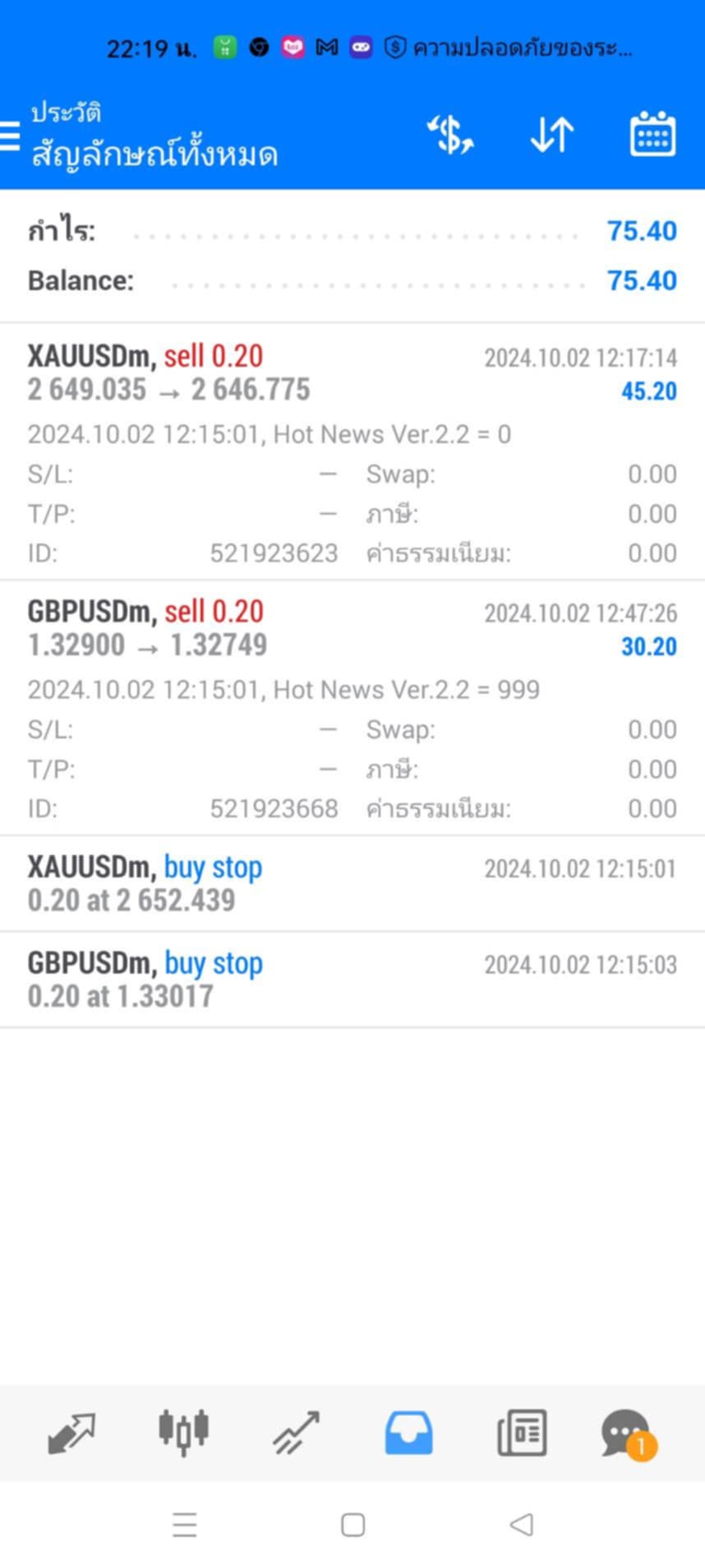Tap the currency symbol filter icon
The width and height of the screenshot is (705, 1568).
(450, 135)
